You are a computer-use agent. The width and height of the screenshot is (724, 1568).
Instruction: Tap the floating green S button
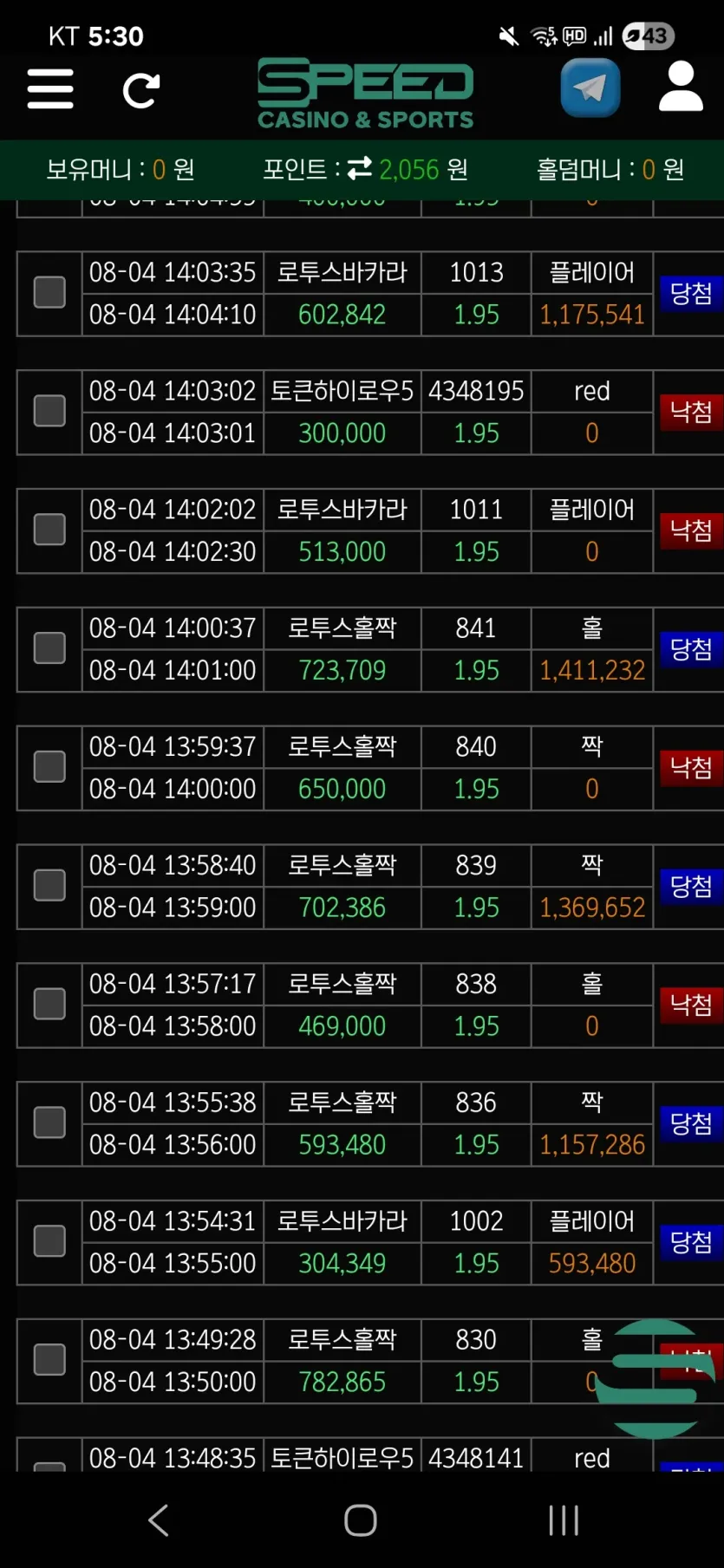[x=655, y=1379]
